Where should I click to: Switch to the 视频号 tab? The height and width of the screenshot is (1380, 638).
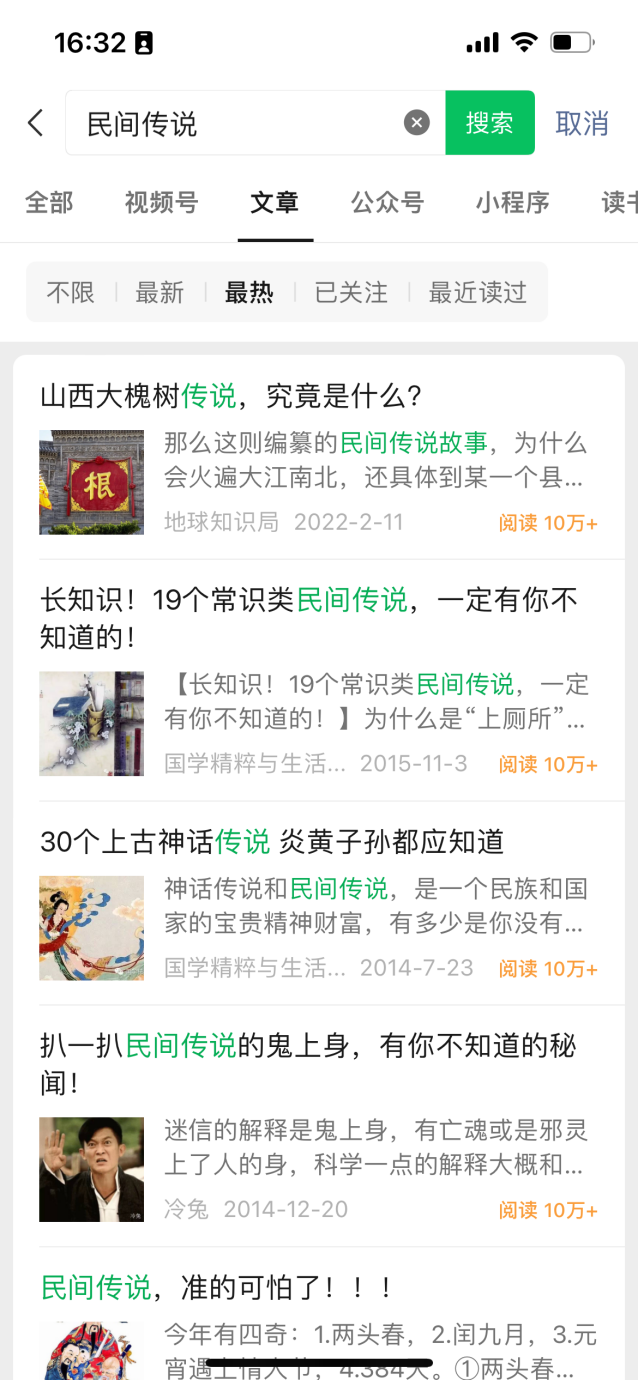(x=161, y=202)
